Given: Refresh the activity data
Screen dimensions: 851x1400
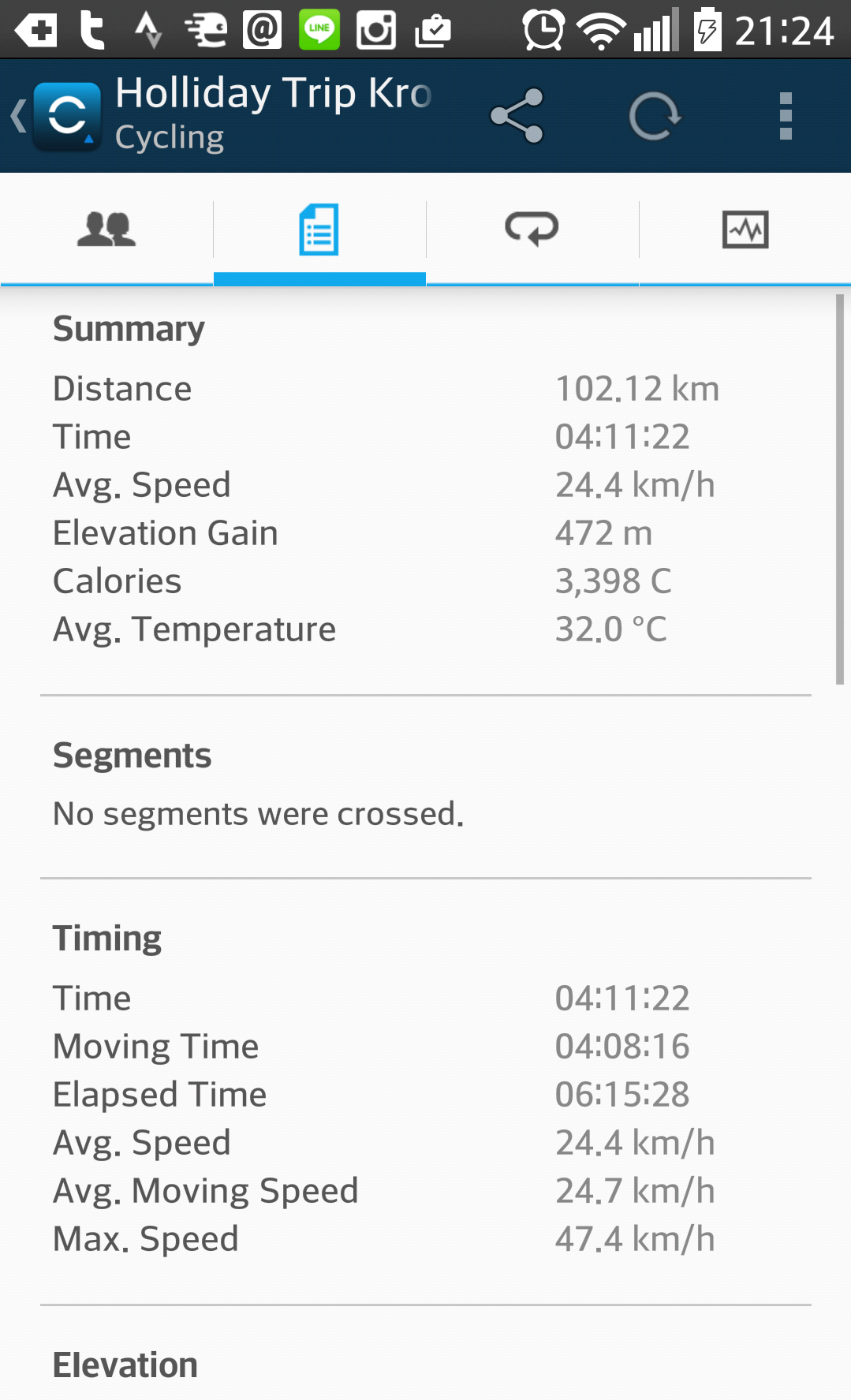Looking at the screenshot, I should click(654, 116).
